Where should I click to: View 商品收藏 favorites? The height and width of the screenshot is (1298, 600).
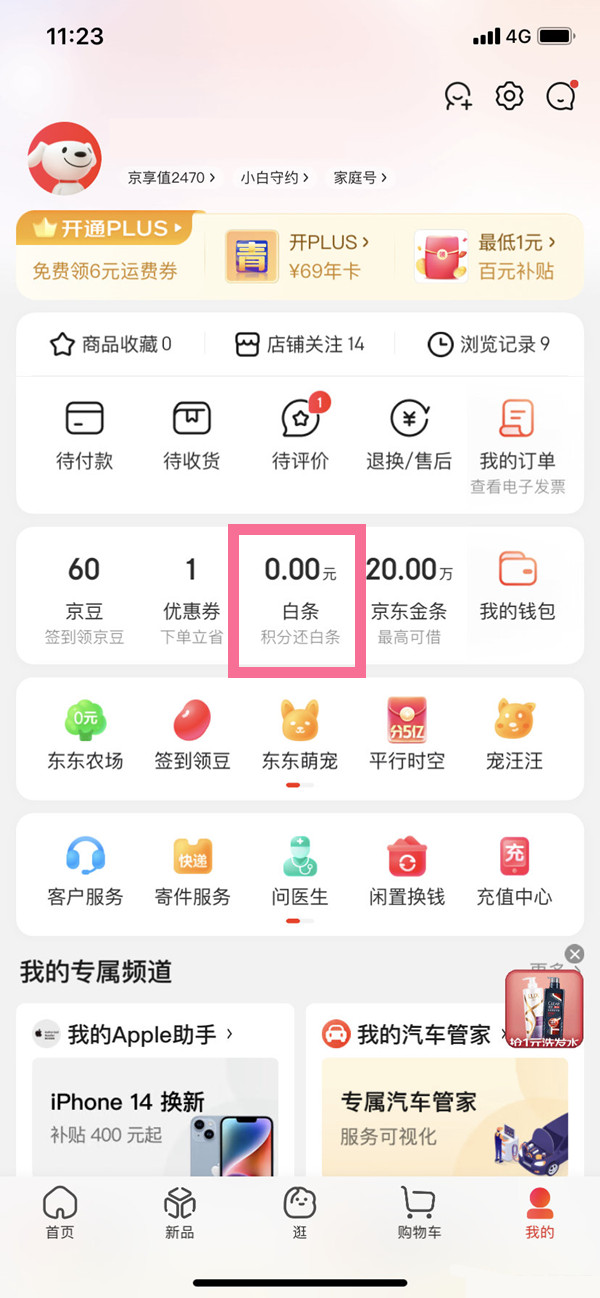tap(111, 345)
